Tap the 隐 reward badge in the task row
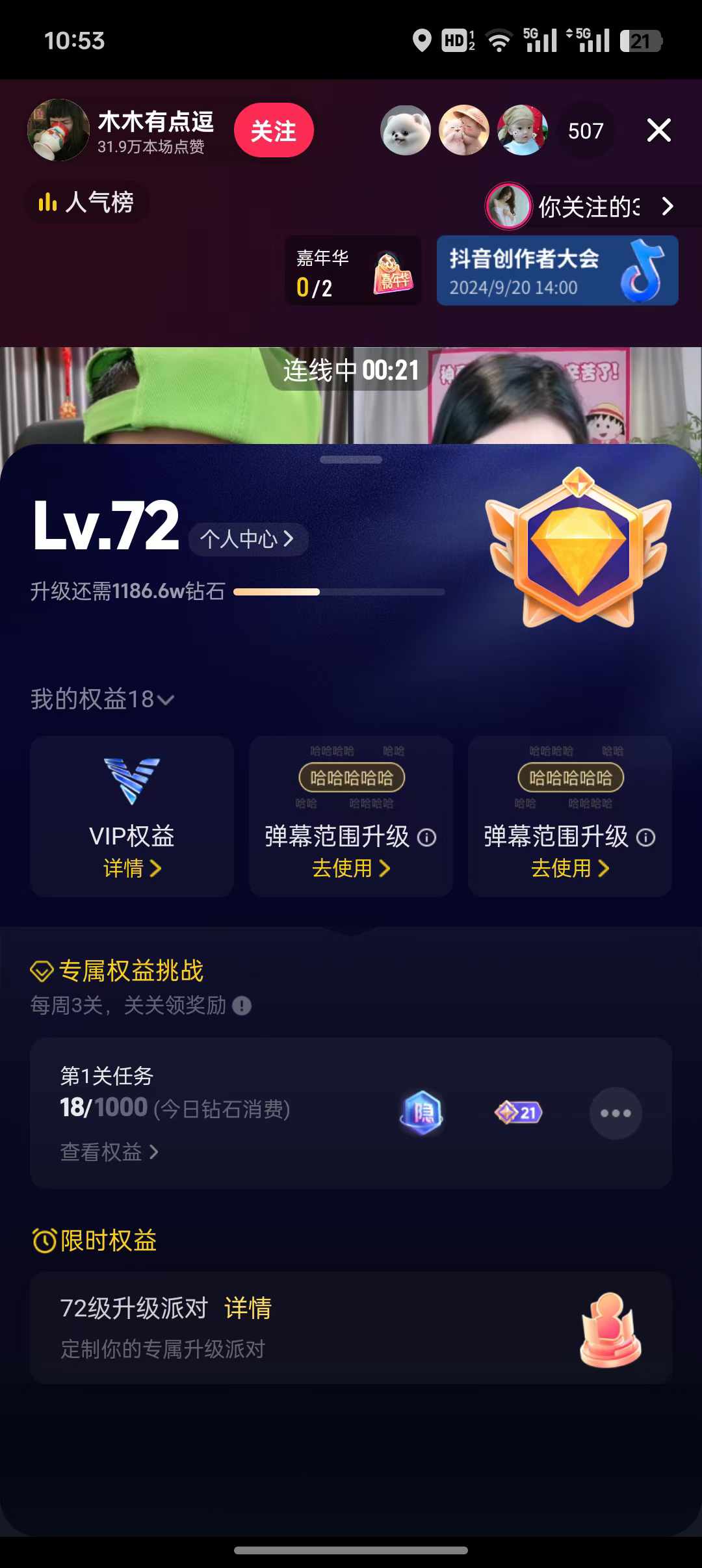 (x=421, y=1113)
